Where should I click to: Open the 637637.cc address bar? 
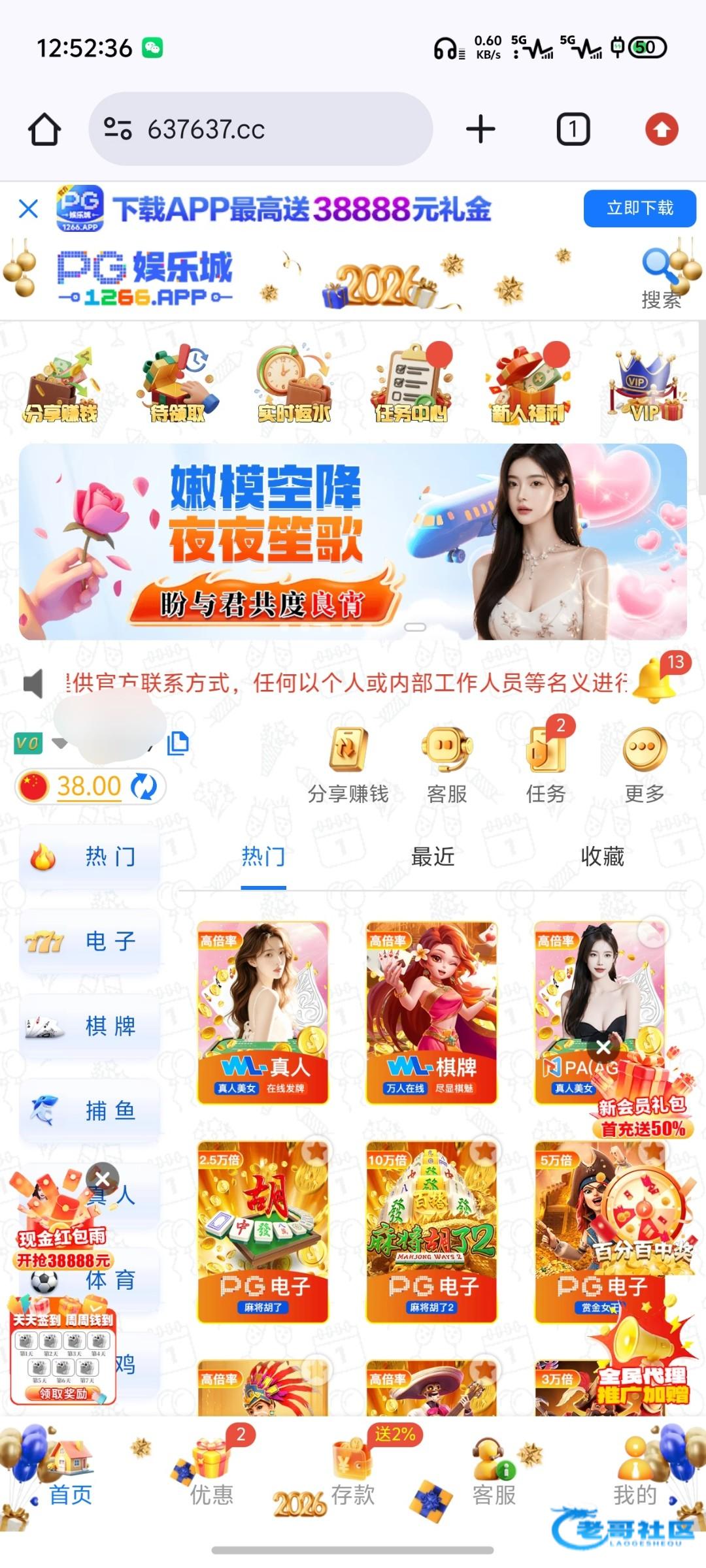[x=260, y=129]
